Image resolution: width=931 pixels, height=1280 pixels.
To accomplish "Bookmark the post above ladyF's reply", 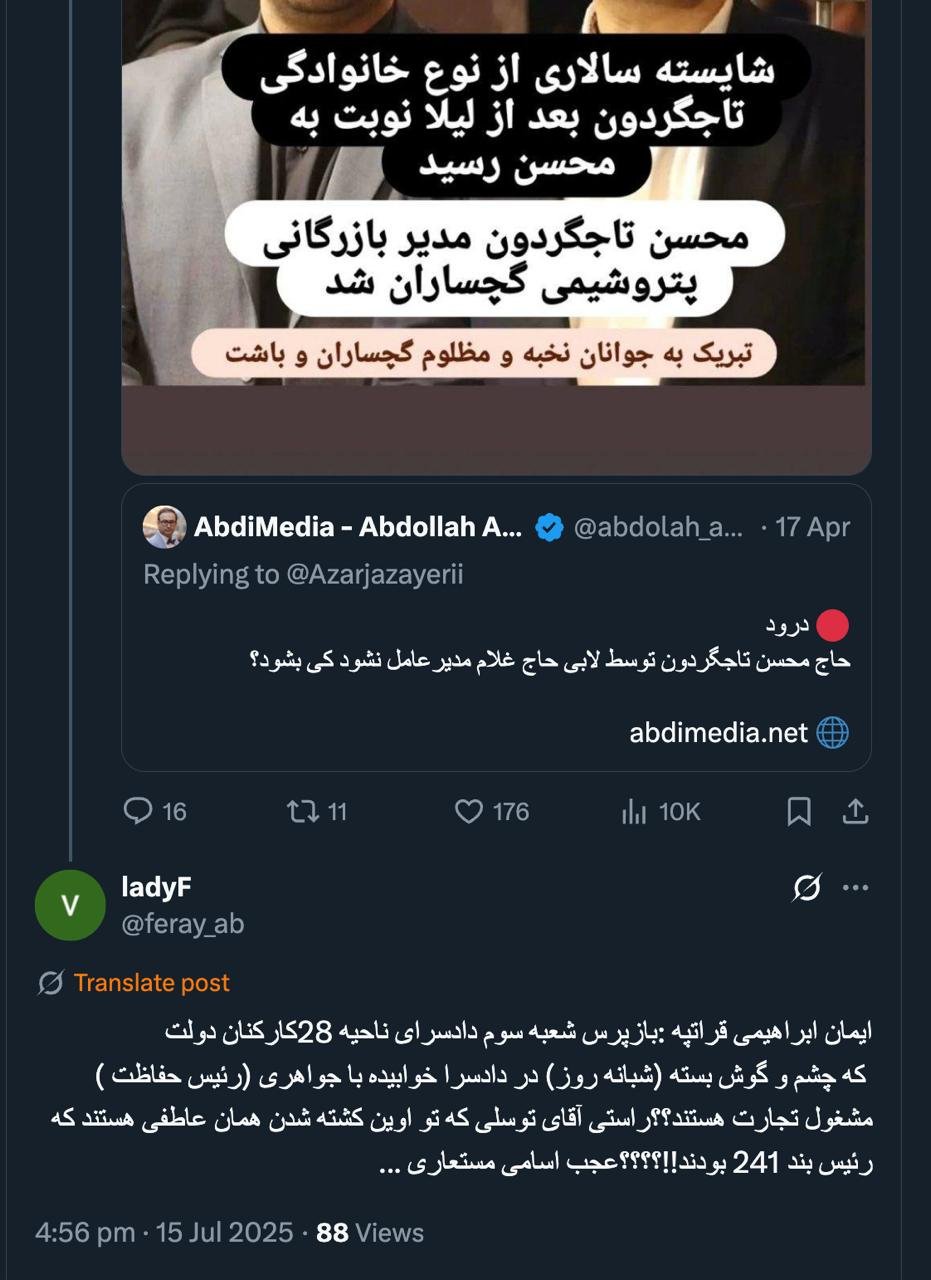I will (x=798, y=811).
